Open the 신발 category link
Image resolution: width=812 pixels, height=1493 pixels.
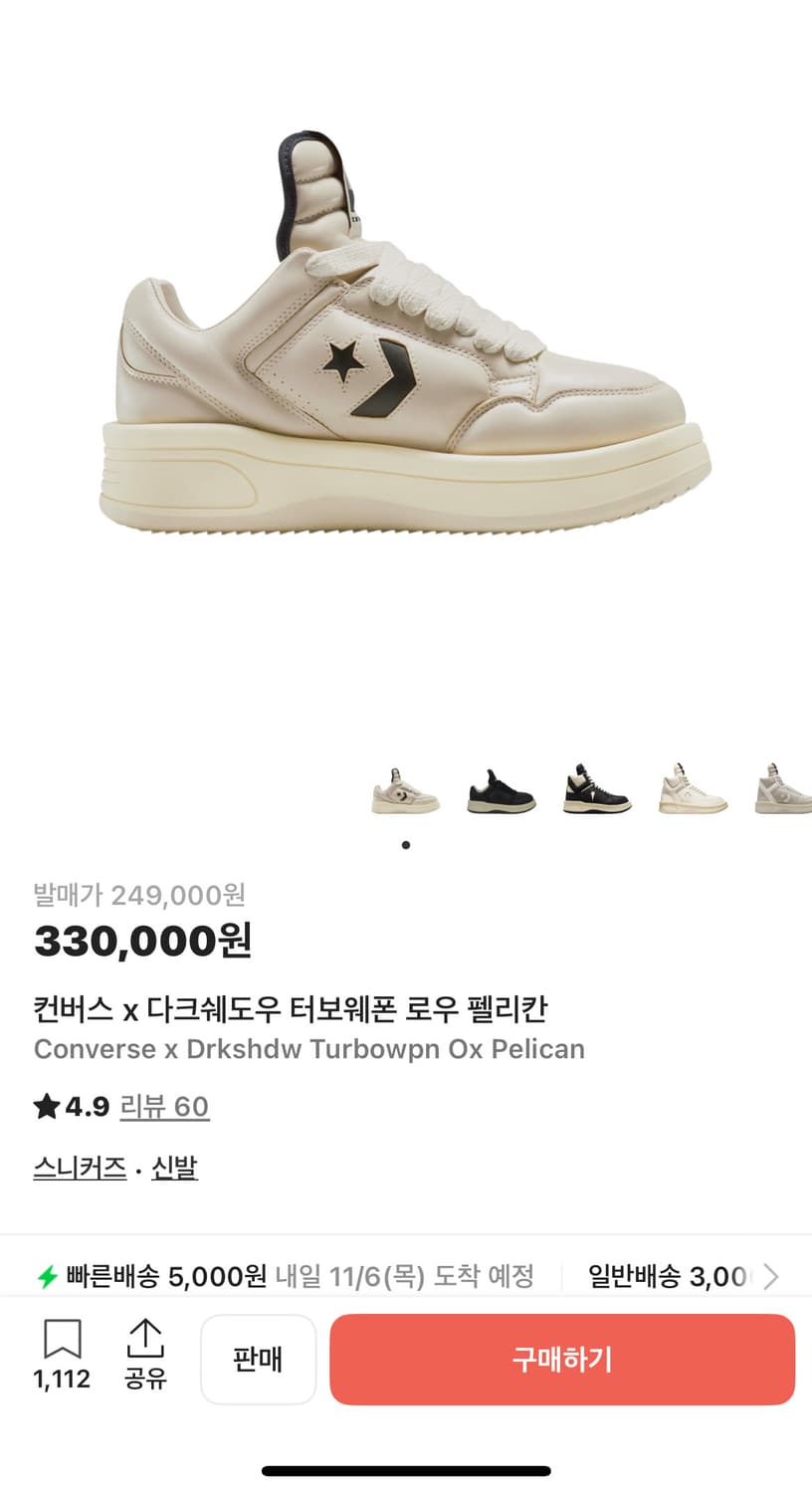point(173,1169)
